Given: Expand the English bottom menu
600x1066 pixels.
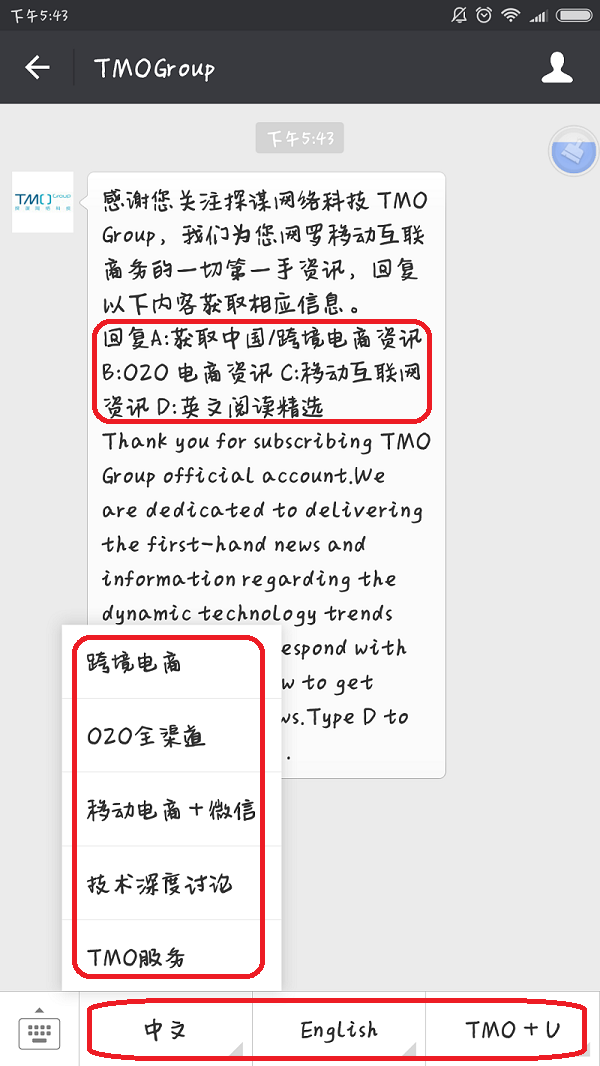Looking at the screenshot, I should pyautogui.click(x=339, y=1029).
